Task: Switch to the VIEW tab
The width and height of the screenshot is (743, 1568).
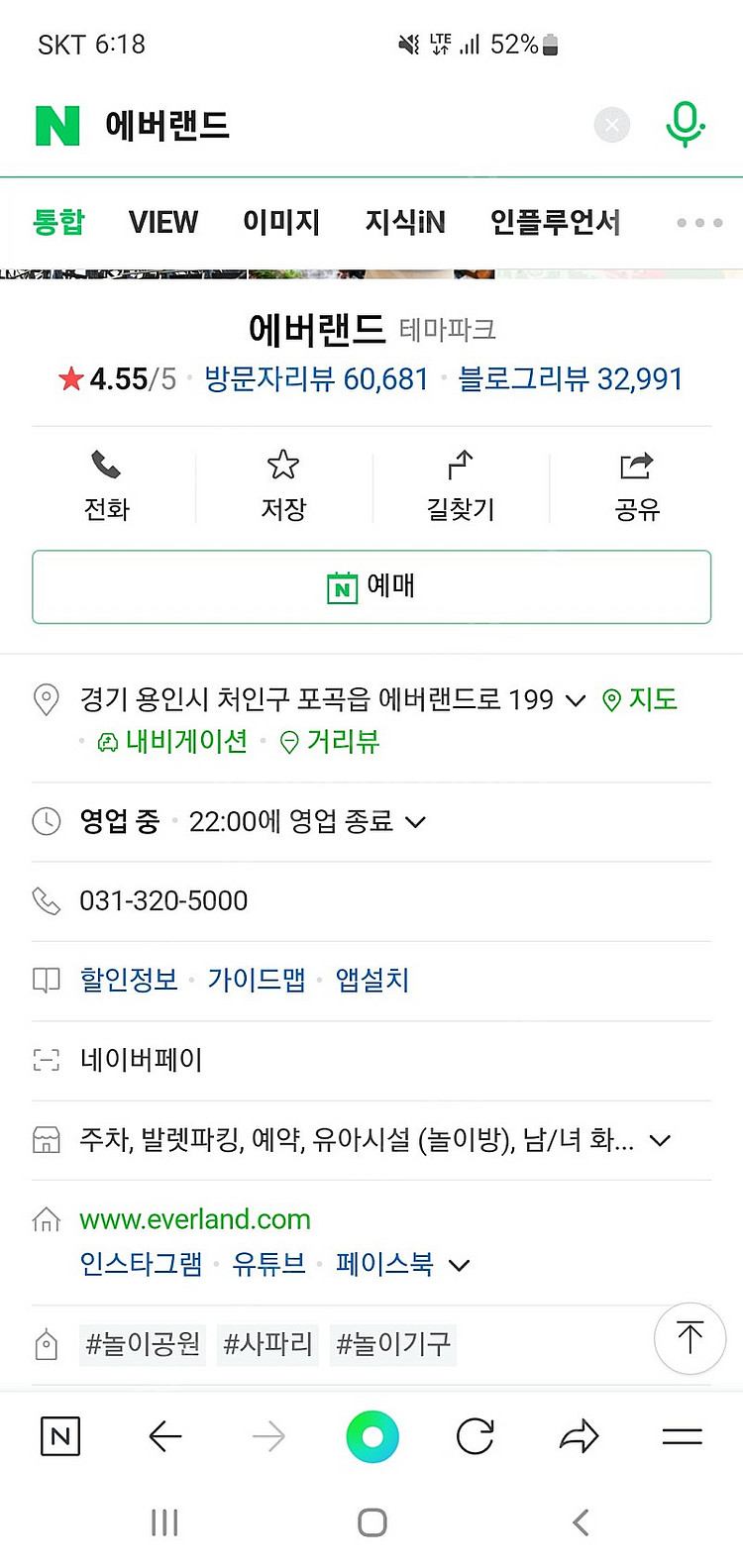Action: [x=162, y=222]
